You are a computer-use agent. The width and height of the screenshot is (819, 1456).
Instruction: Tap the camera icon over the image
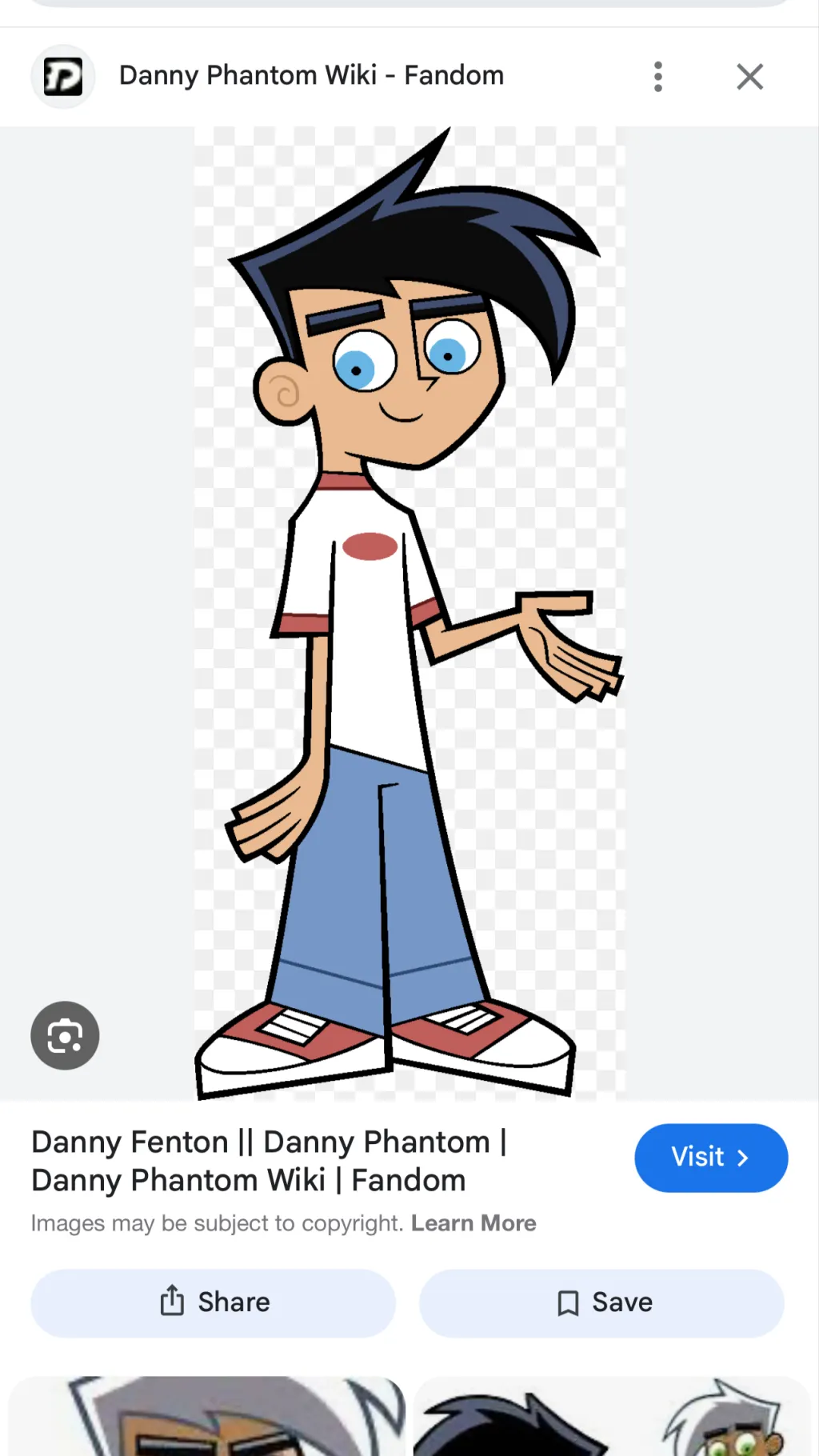click(x=65, y=1035)
